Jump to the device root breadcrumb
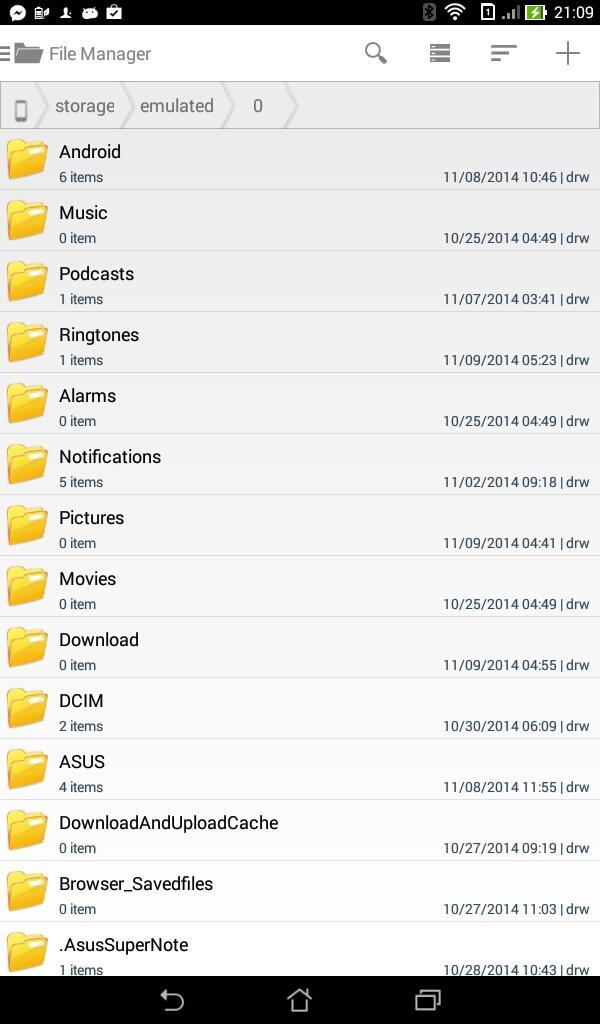 20,106
